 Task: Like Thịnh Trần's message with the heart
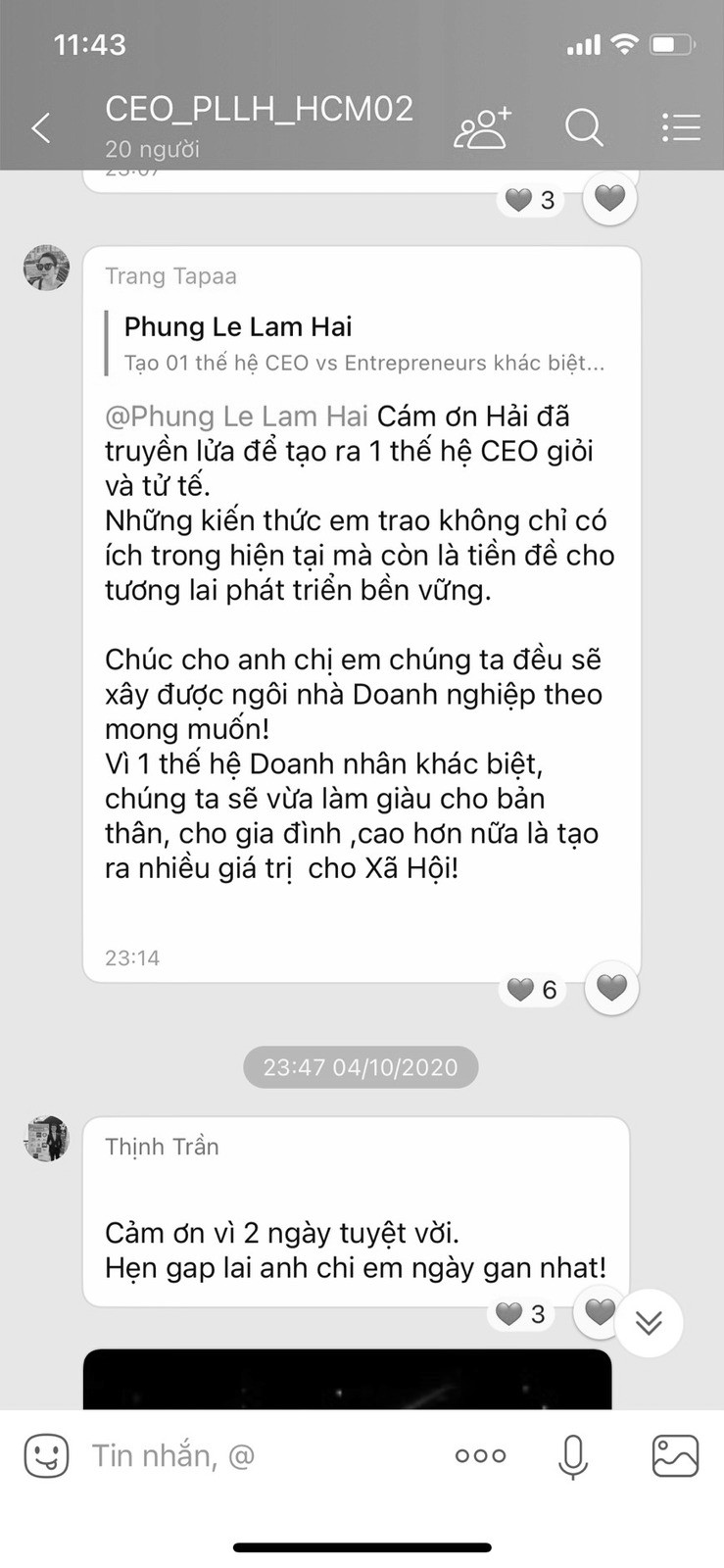600,1311
